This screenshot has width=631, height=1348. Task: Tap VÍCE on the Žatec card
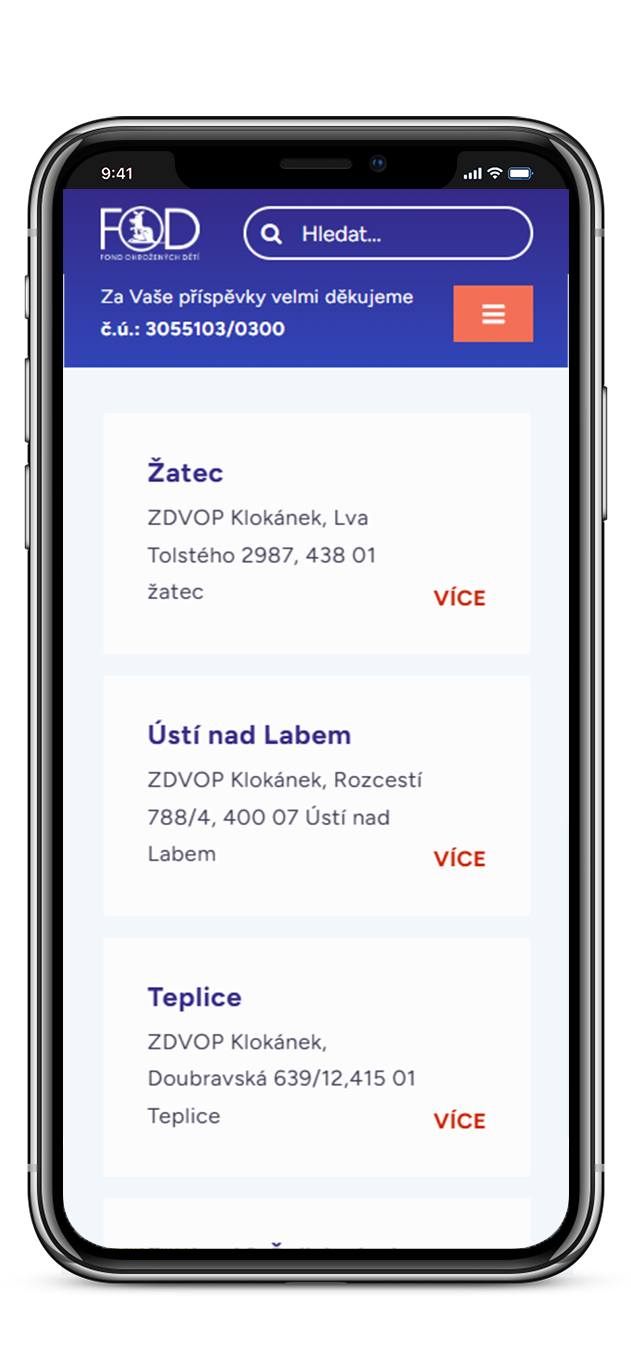[459, 598]
